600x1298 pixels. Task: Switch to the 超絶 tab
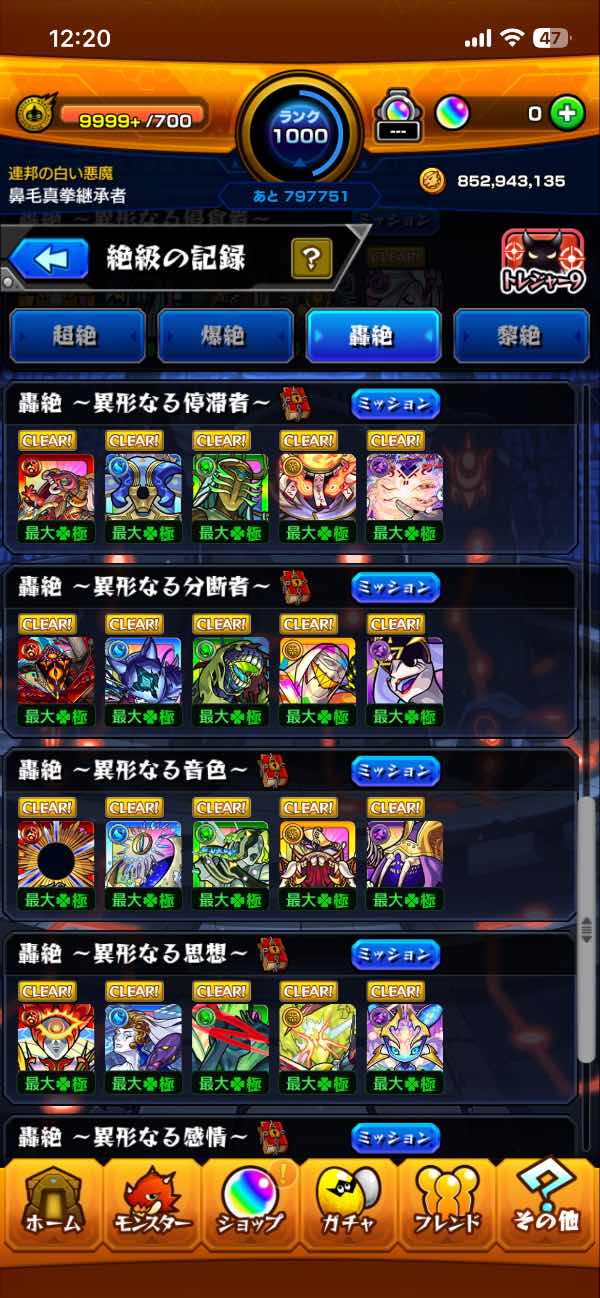(x=74, y=336)
